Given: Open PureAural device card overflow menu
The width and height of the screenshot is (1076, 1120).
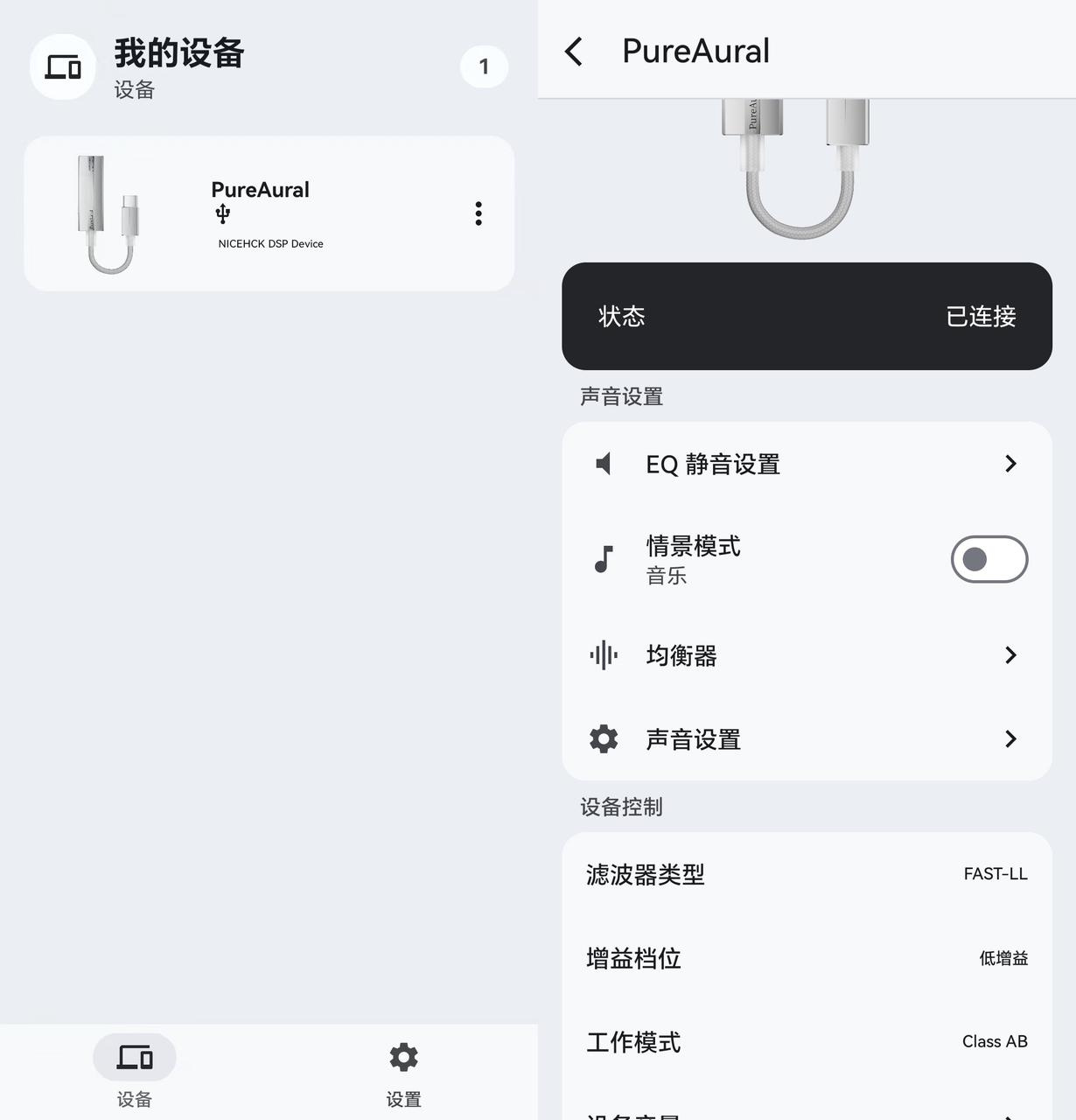Looking at the screenshot, I should 479,213.
